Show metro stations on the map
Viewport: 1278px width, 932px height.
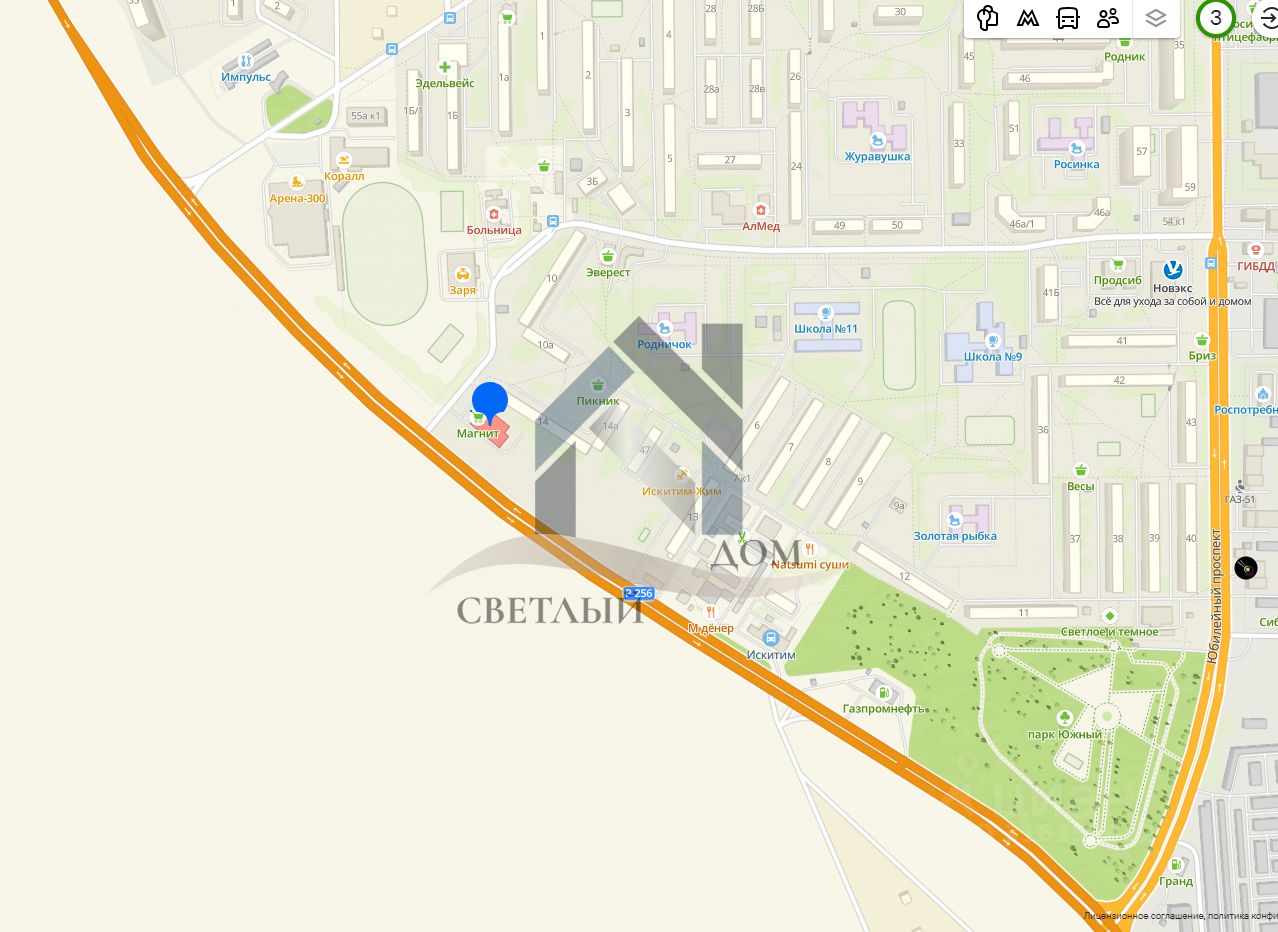1027,18
